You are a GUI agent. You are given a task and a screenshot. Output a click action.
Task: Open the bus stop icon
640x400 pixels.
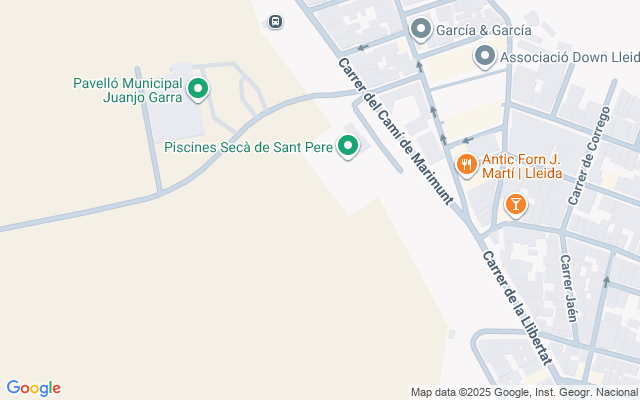[276, 21]
